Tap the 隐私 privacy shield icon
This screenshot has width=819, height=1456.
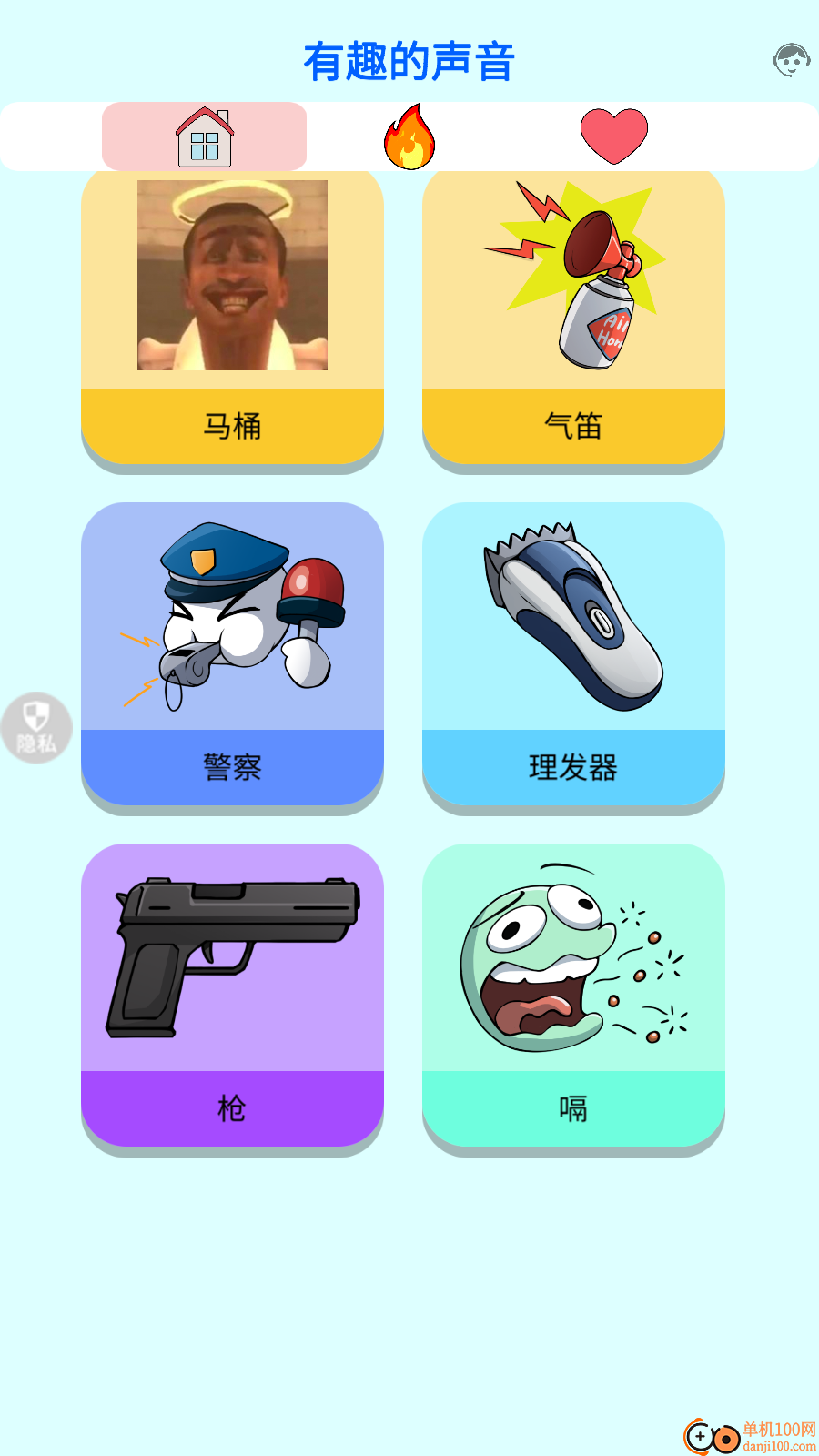point(36,726)
